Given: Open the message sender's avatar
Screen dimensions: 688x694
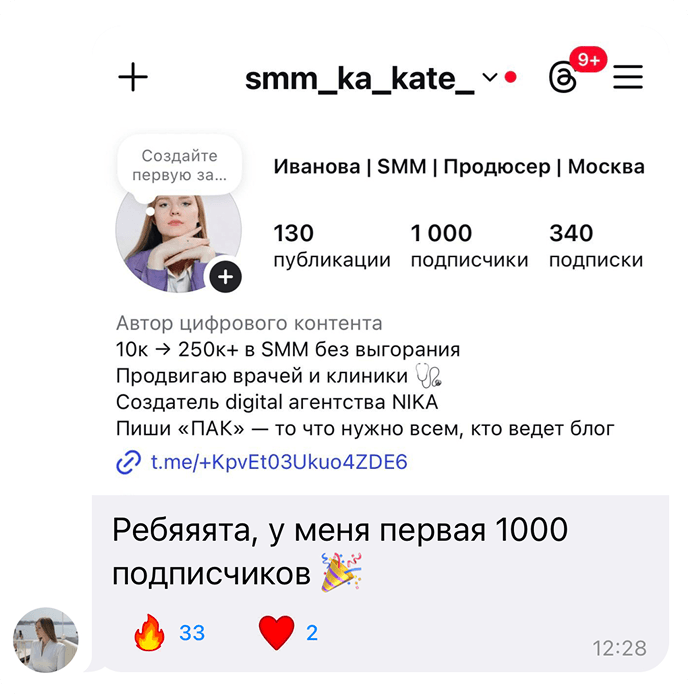Looking at the screenshot, I should click(45, 640).
